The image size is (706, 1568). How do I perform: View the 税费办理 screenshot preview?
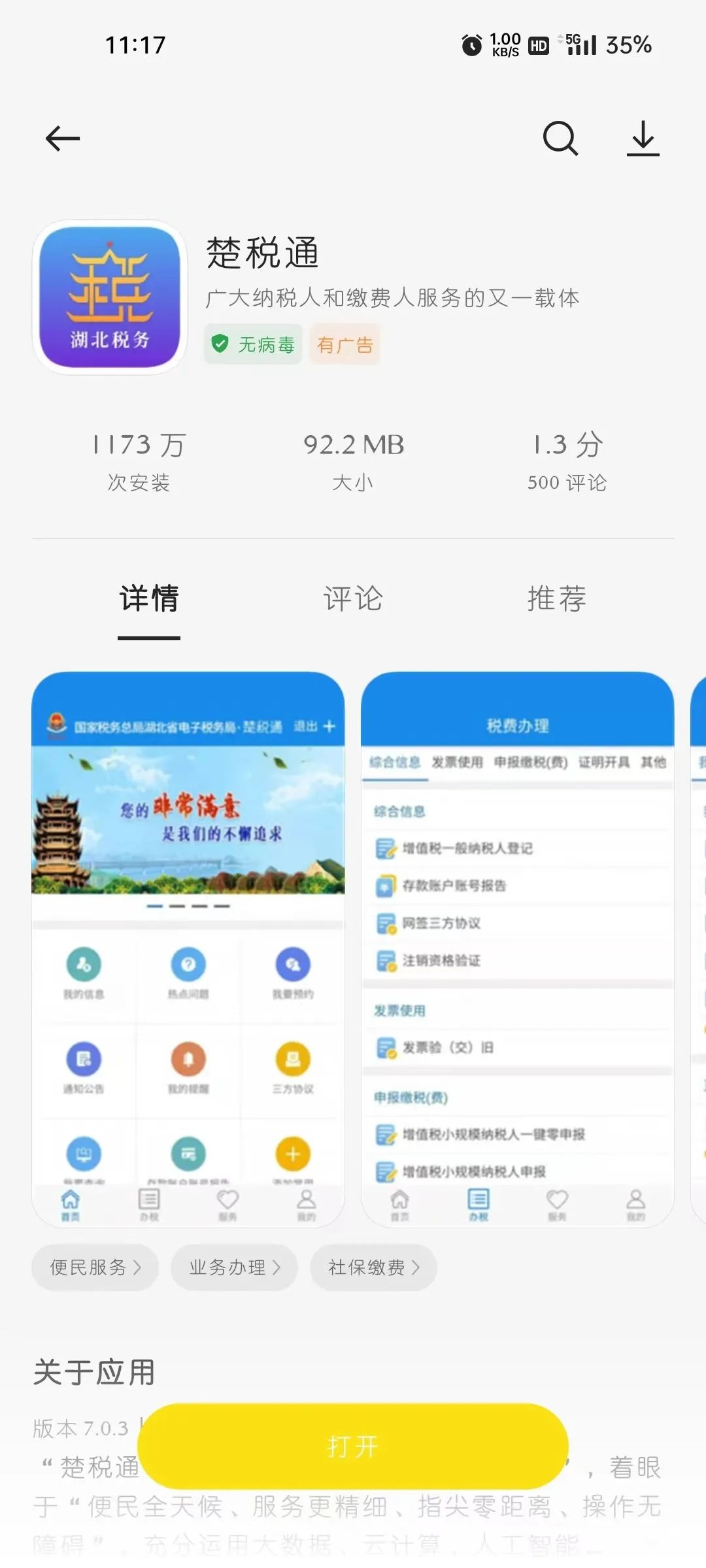tap(517, 949)
